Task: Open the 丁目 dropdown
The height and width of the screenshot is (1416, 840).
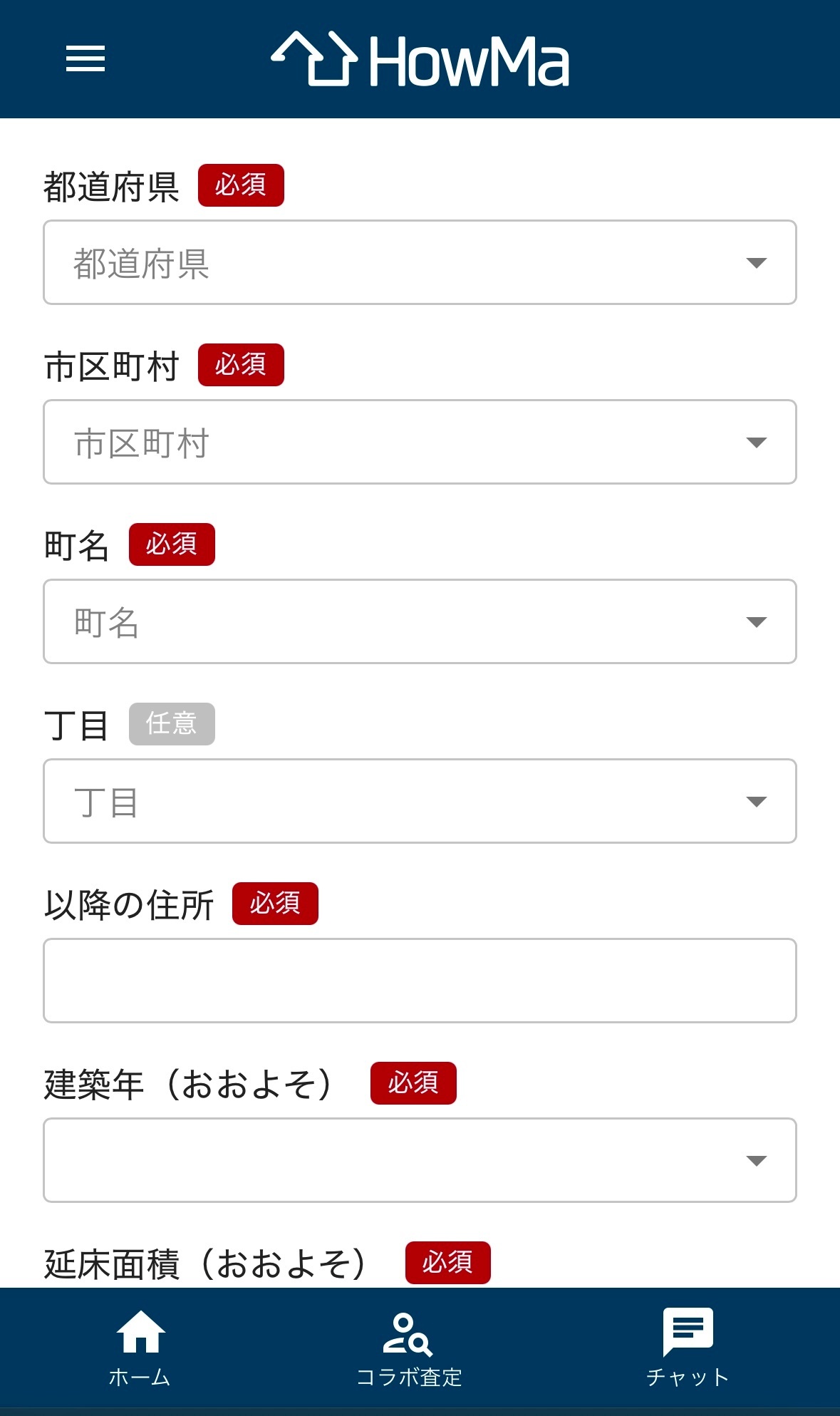Action: (420, 801)
